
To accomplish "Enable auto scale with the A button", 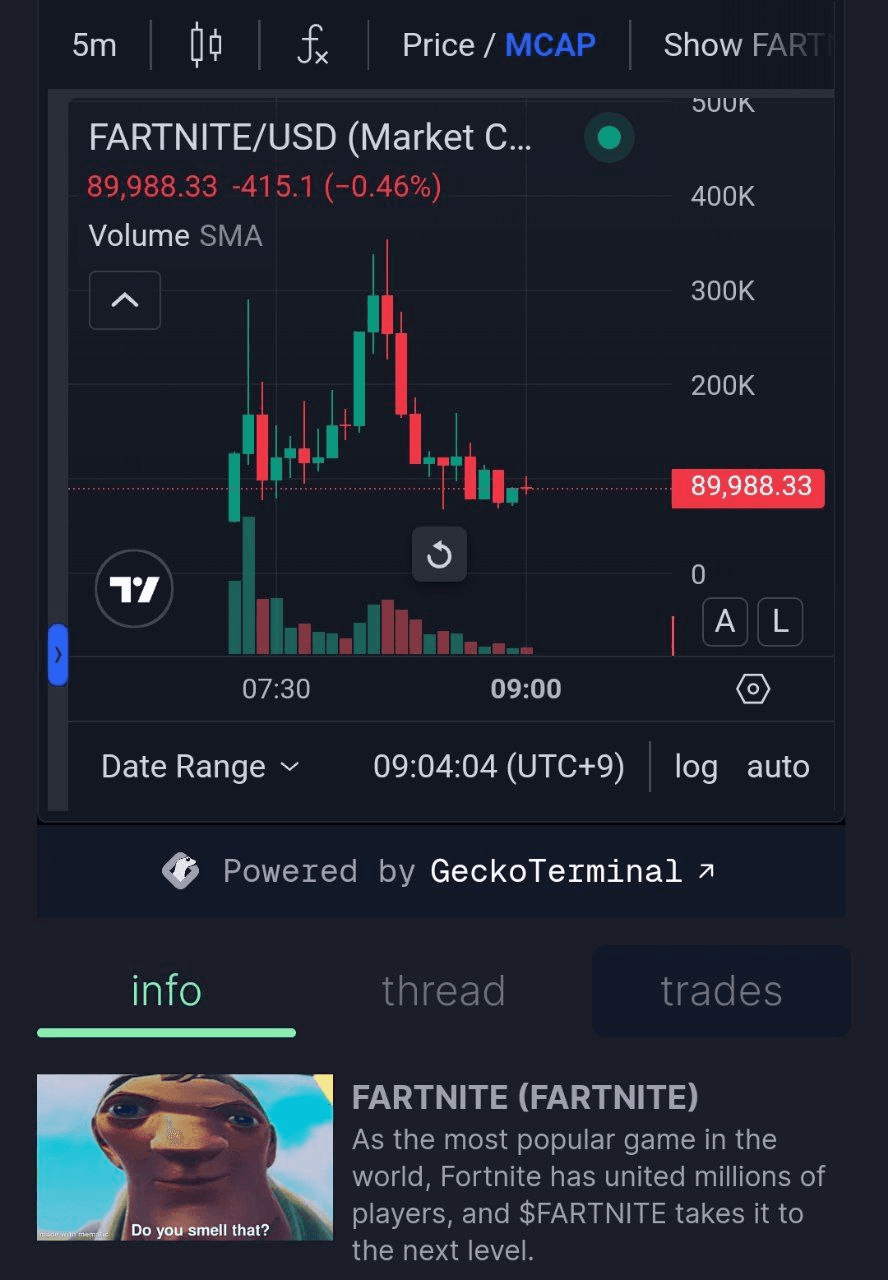I will pos(725,622).
